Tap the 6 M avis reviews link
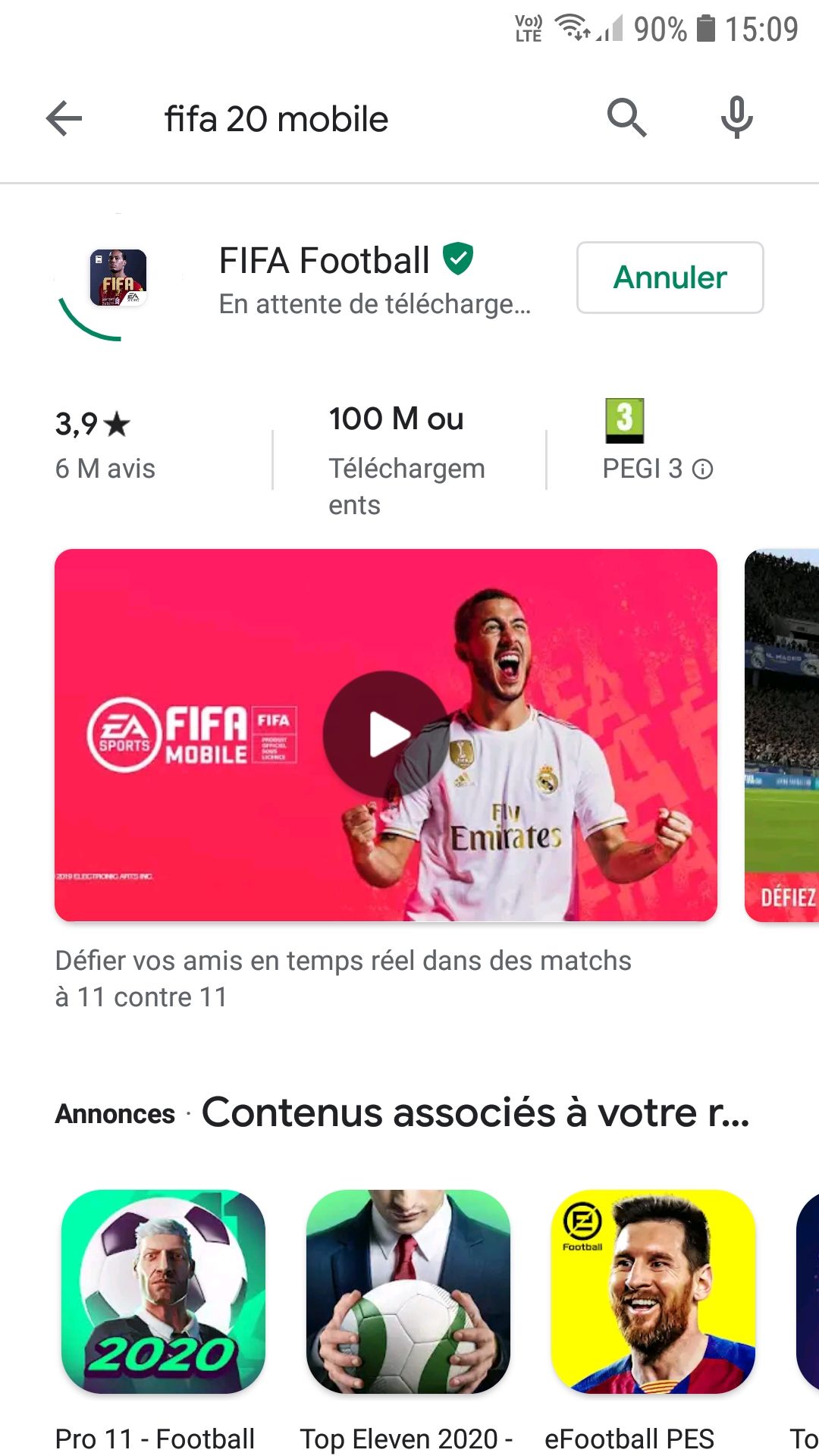819x1456 pixels. point(105,469)
